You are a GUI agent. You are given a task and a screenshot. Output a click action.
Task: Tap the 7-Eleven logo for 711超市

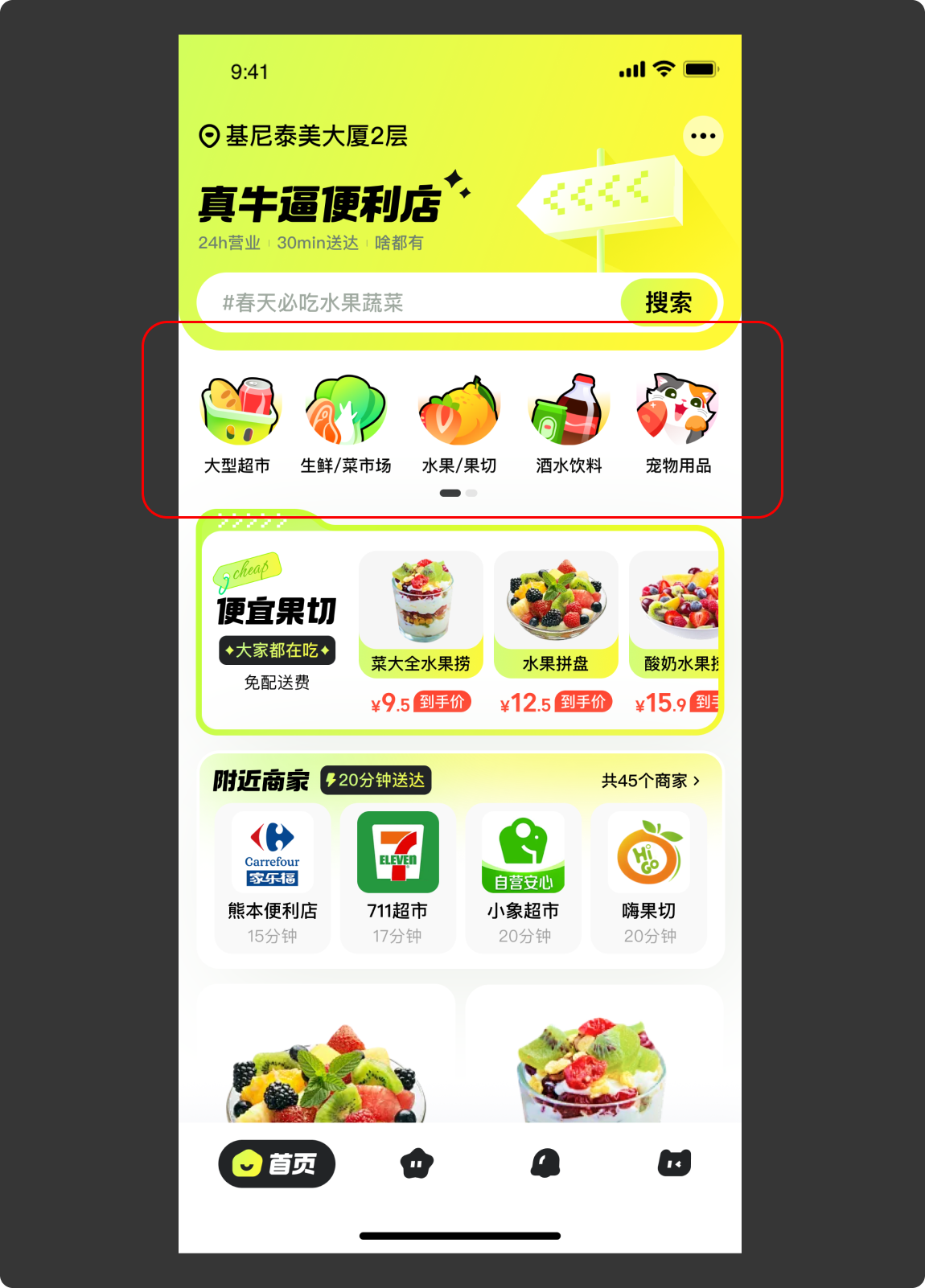tap(397, 854)
